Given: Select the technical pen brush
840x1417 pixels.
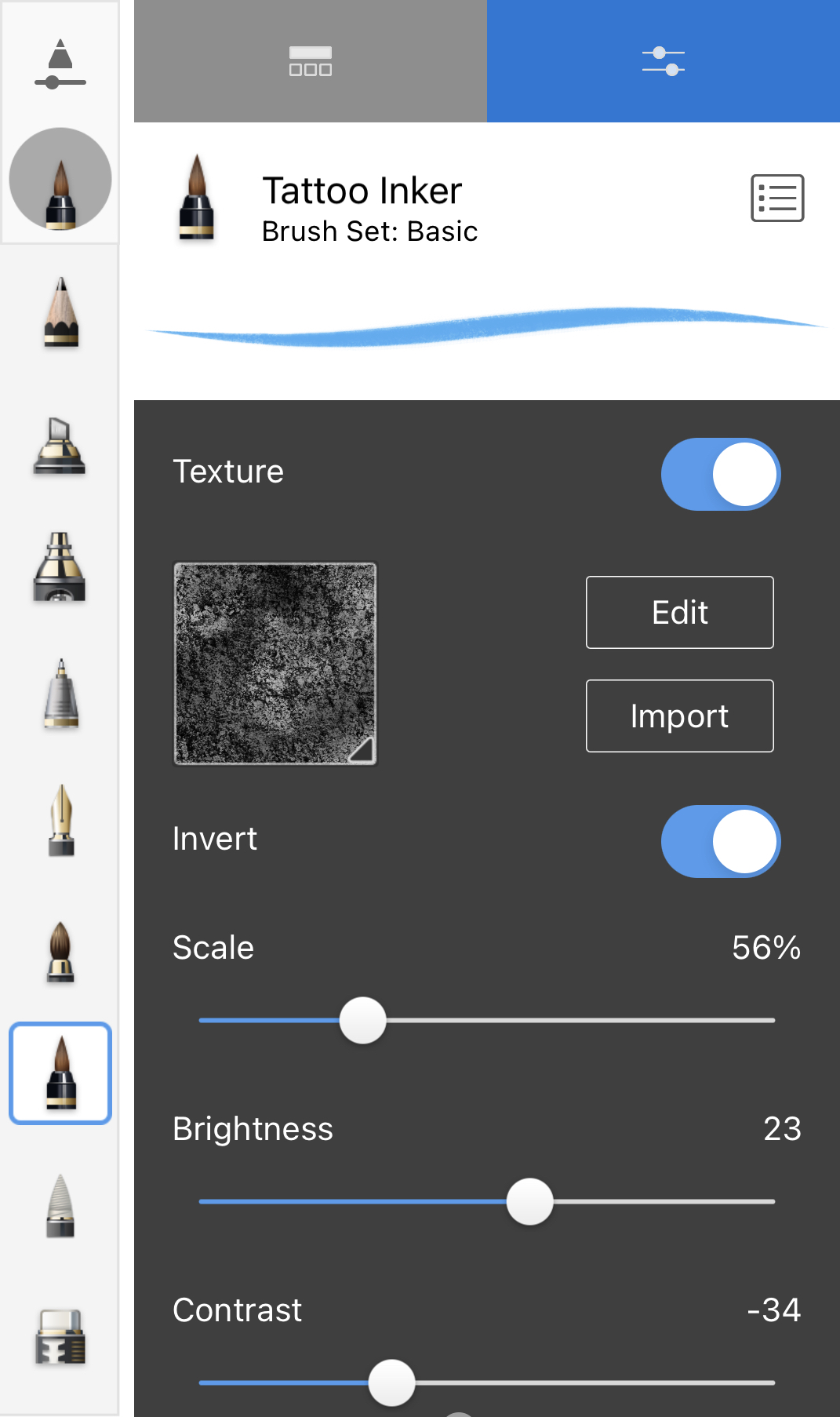Looking at the screenshot, I should point(61,694).
